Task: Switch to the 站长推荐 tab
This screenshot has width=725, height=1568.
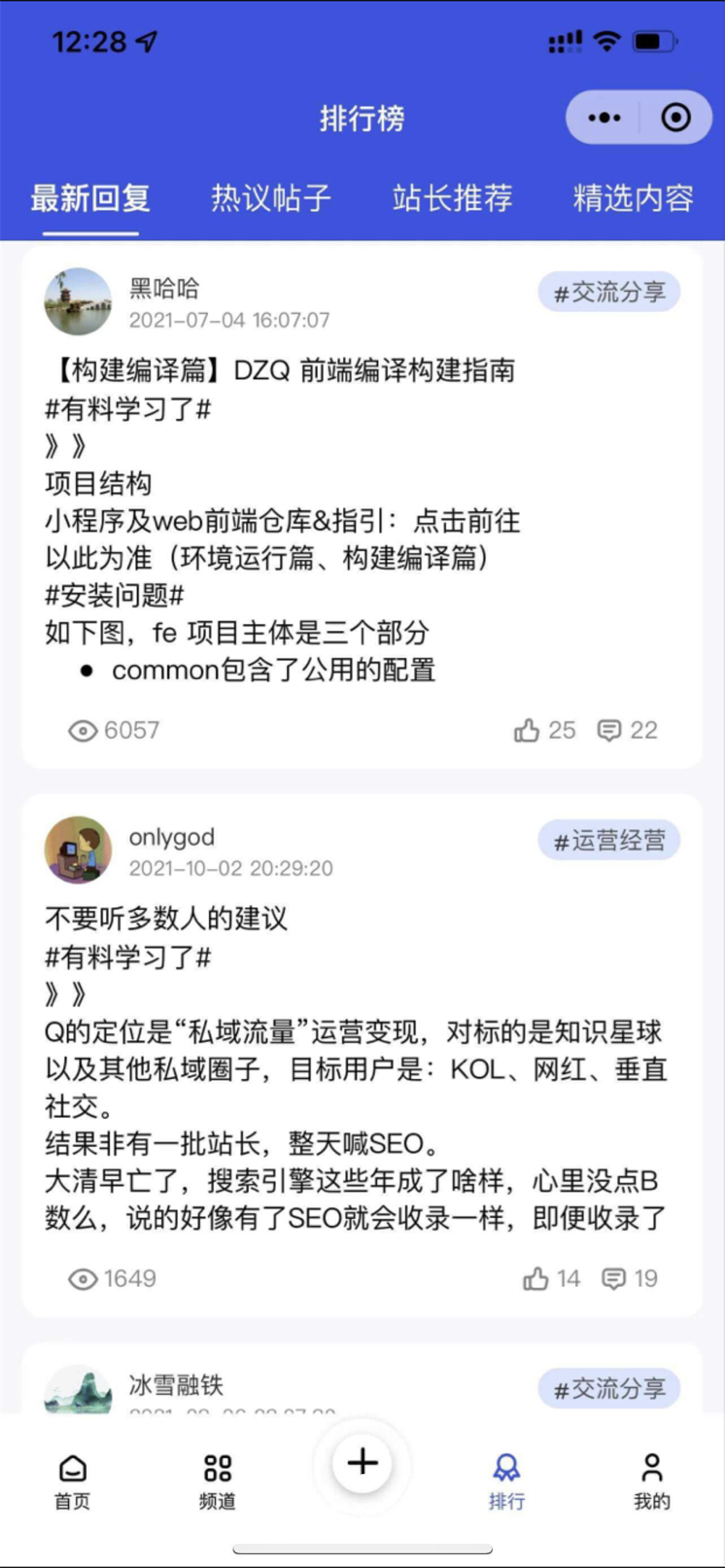Action: click(452, 198)
